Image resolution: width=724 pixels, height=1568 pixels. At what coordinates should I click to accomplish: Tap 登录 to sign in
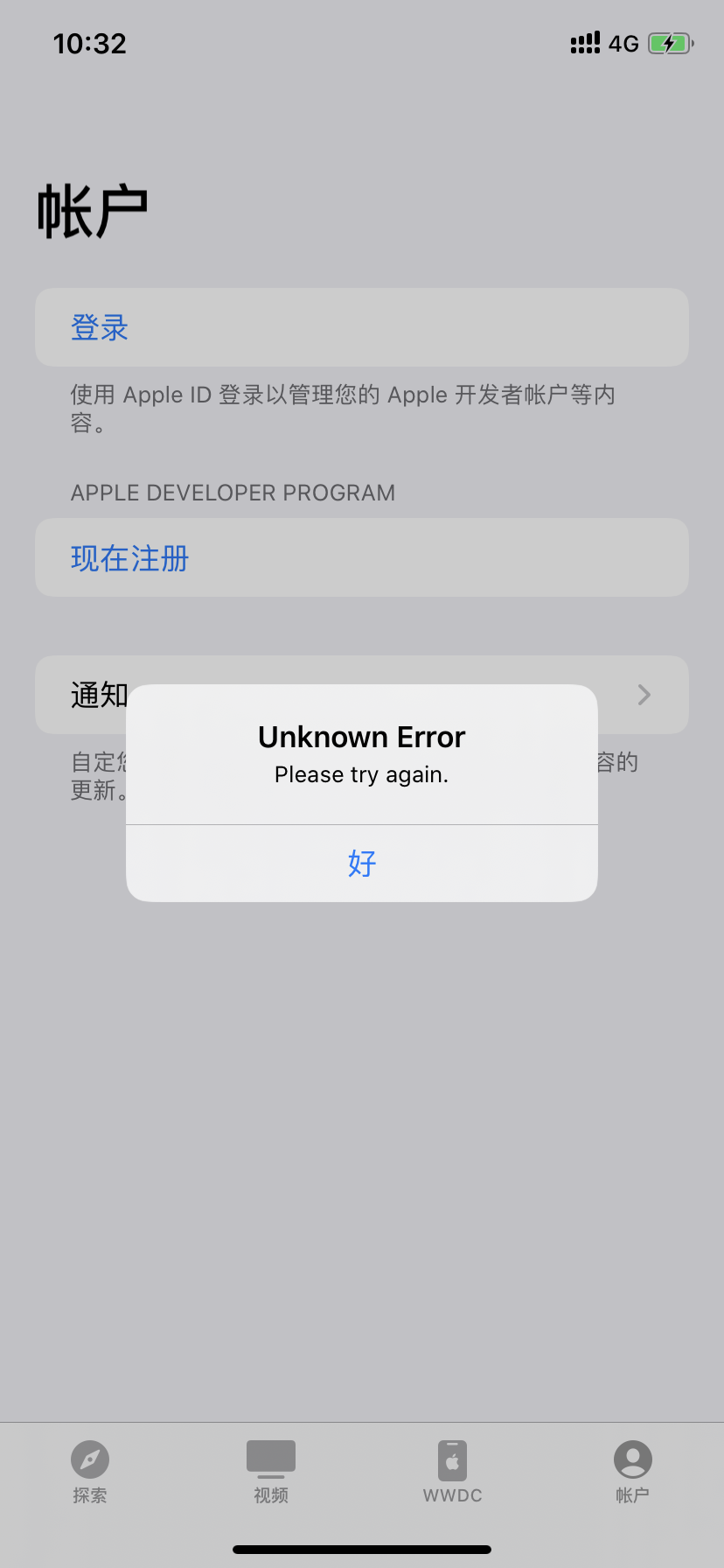[x=100, y=328]
